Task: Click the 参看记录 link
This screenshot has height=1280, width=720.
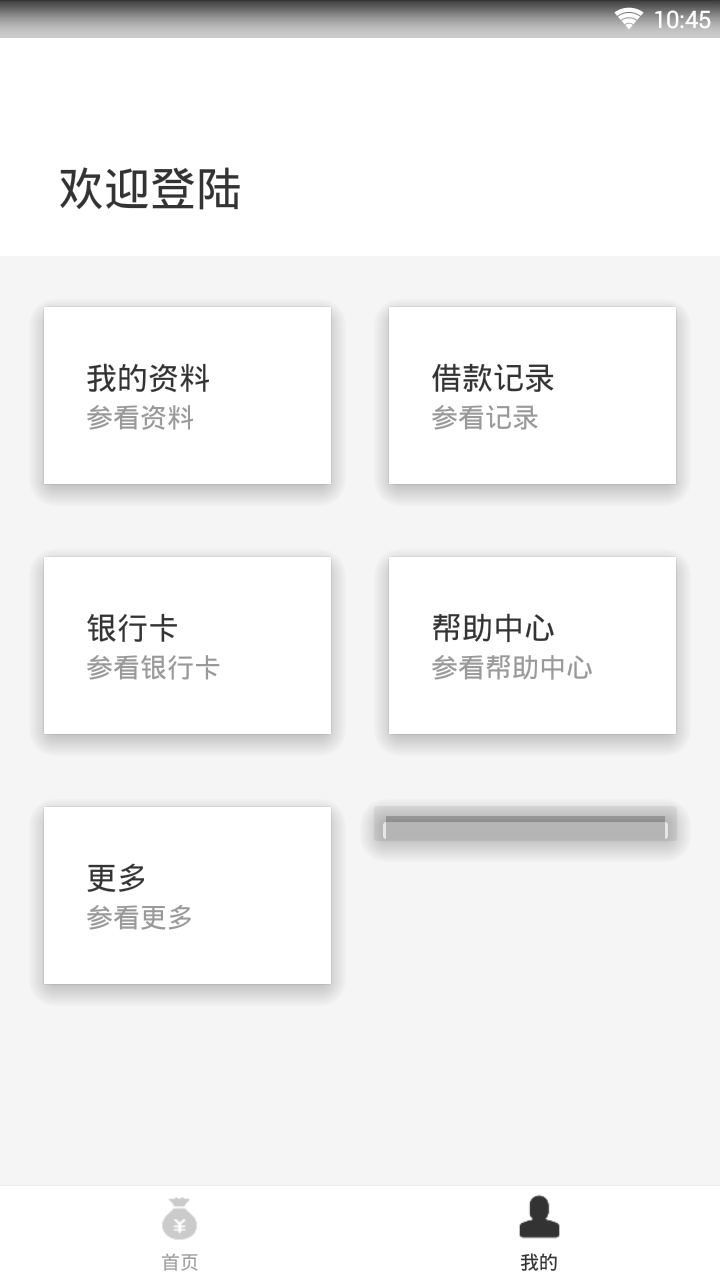Action: (x=484, y=418)
